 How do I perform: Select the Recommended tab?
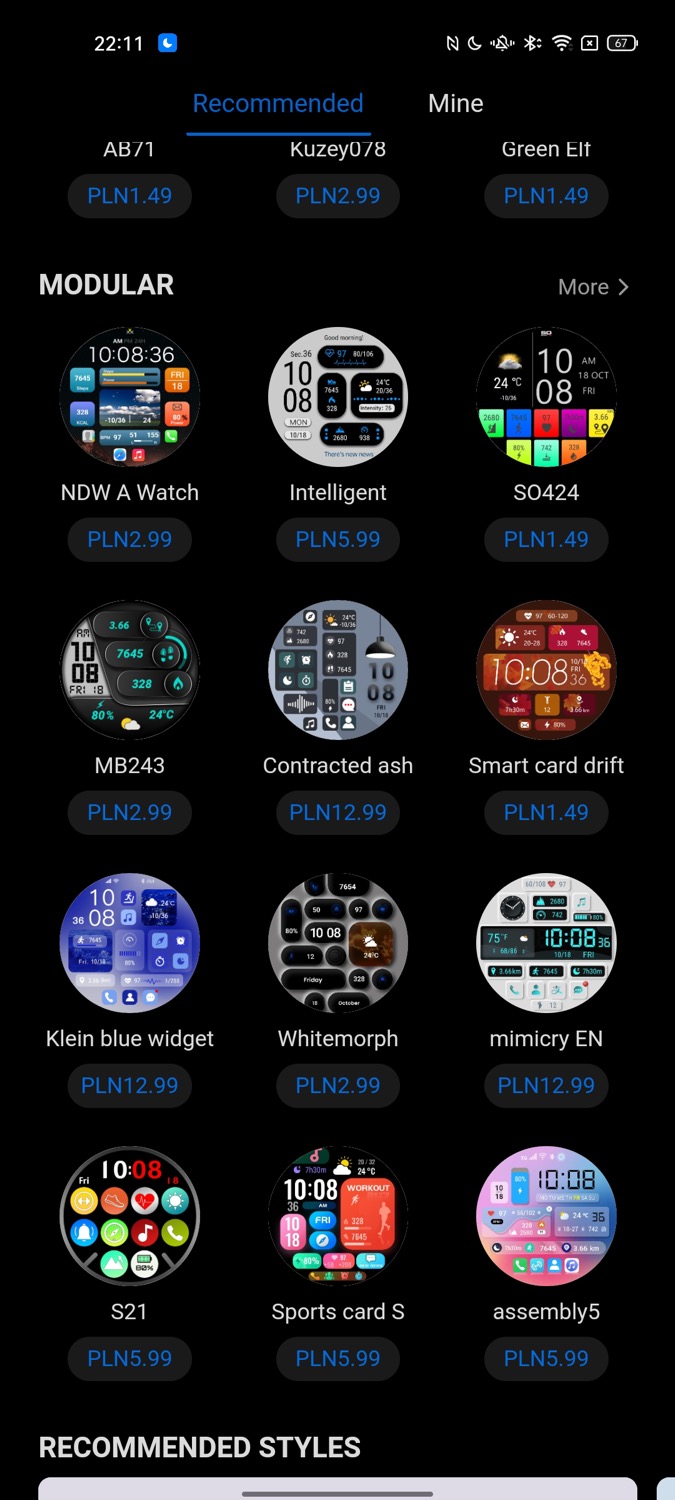coord(278,103)
